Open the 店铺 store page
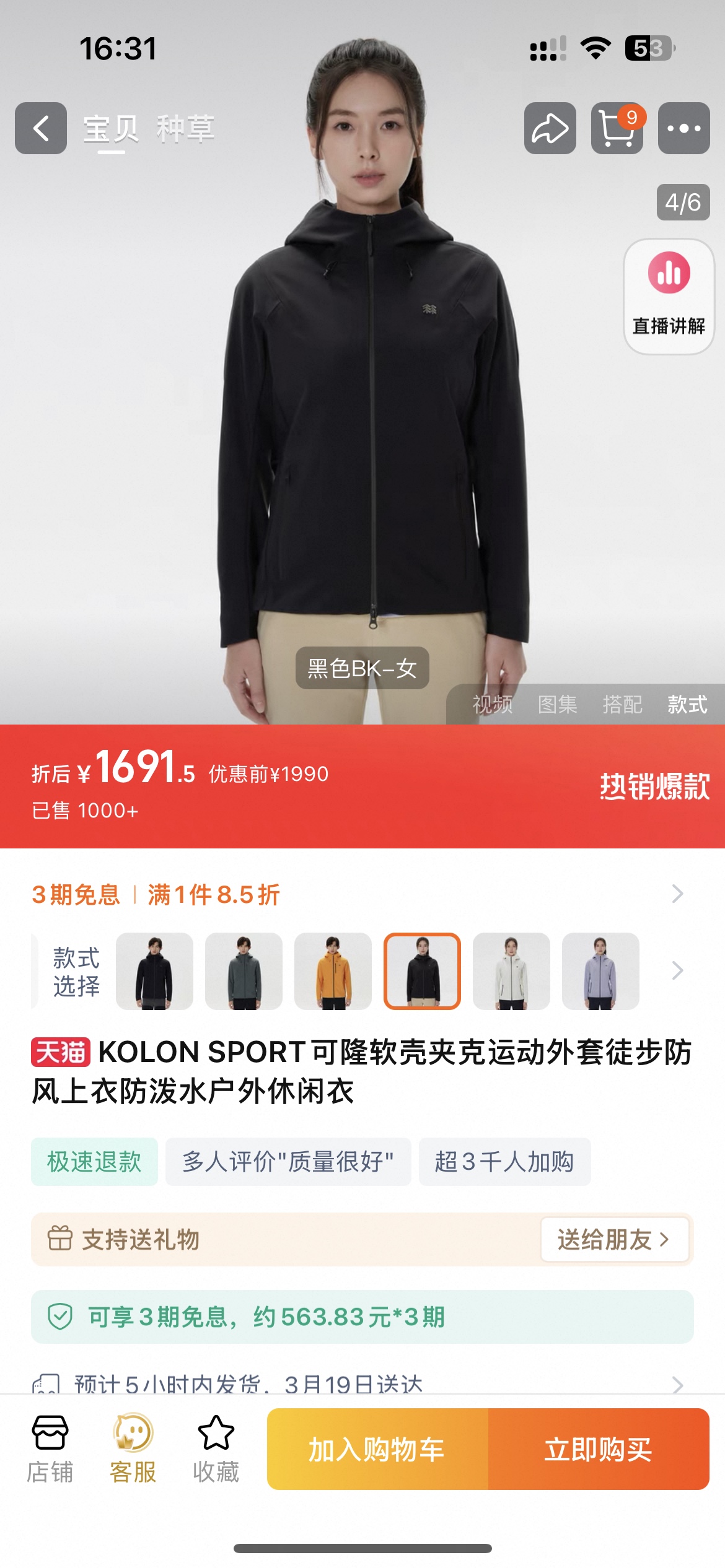 50,1449
